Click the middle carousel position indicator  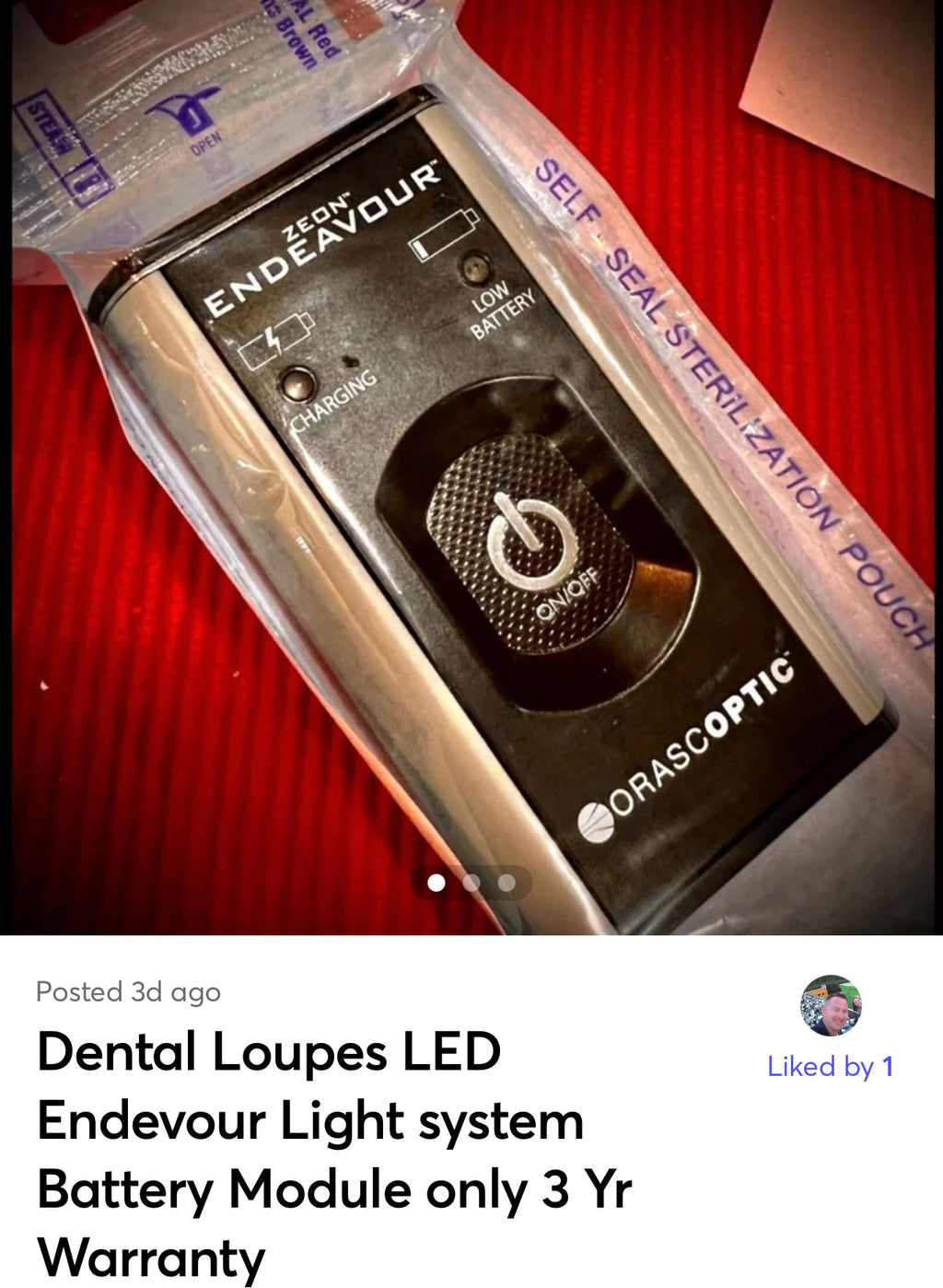471,881
